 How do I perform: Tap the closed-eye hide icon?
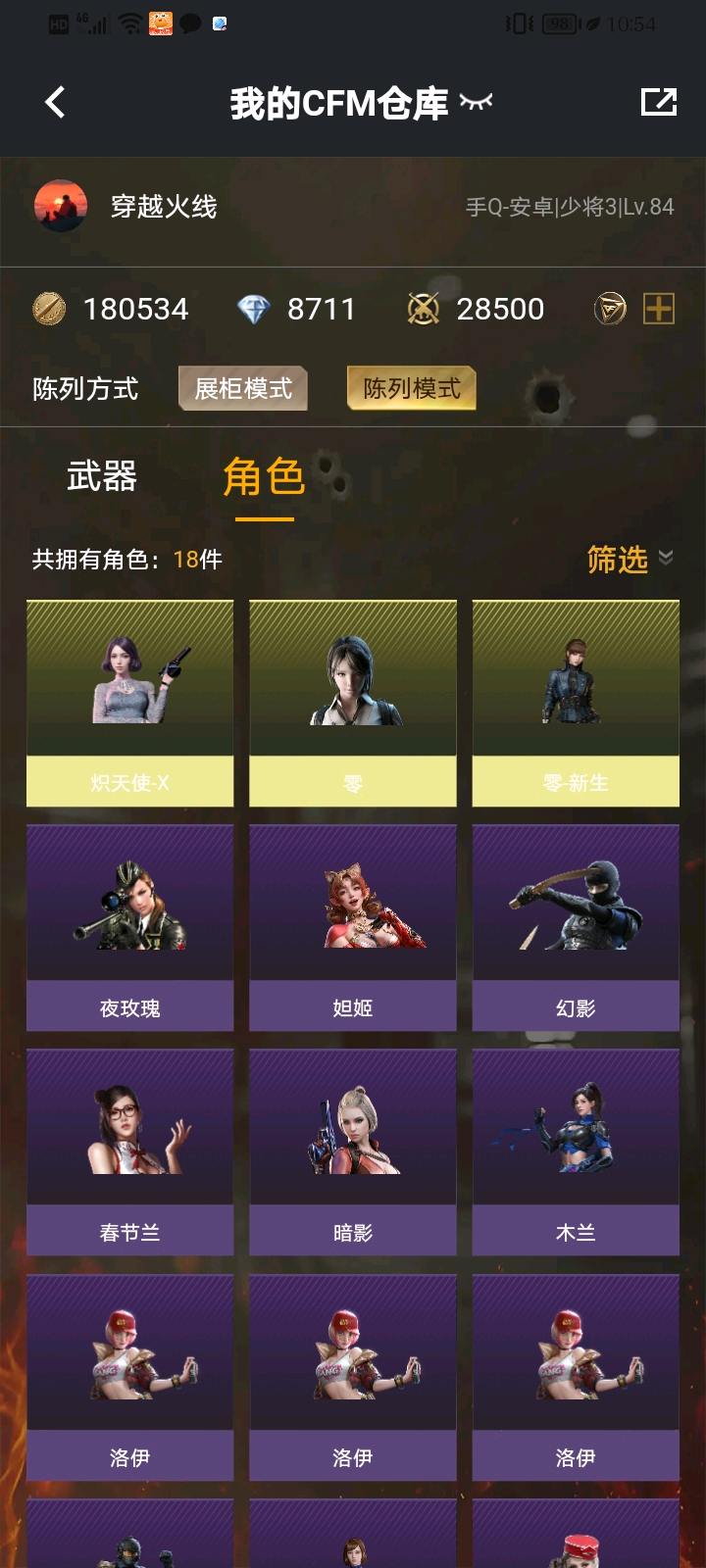[x=476, y=101]
